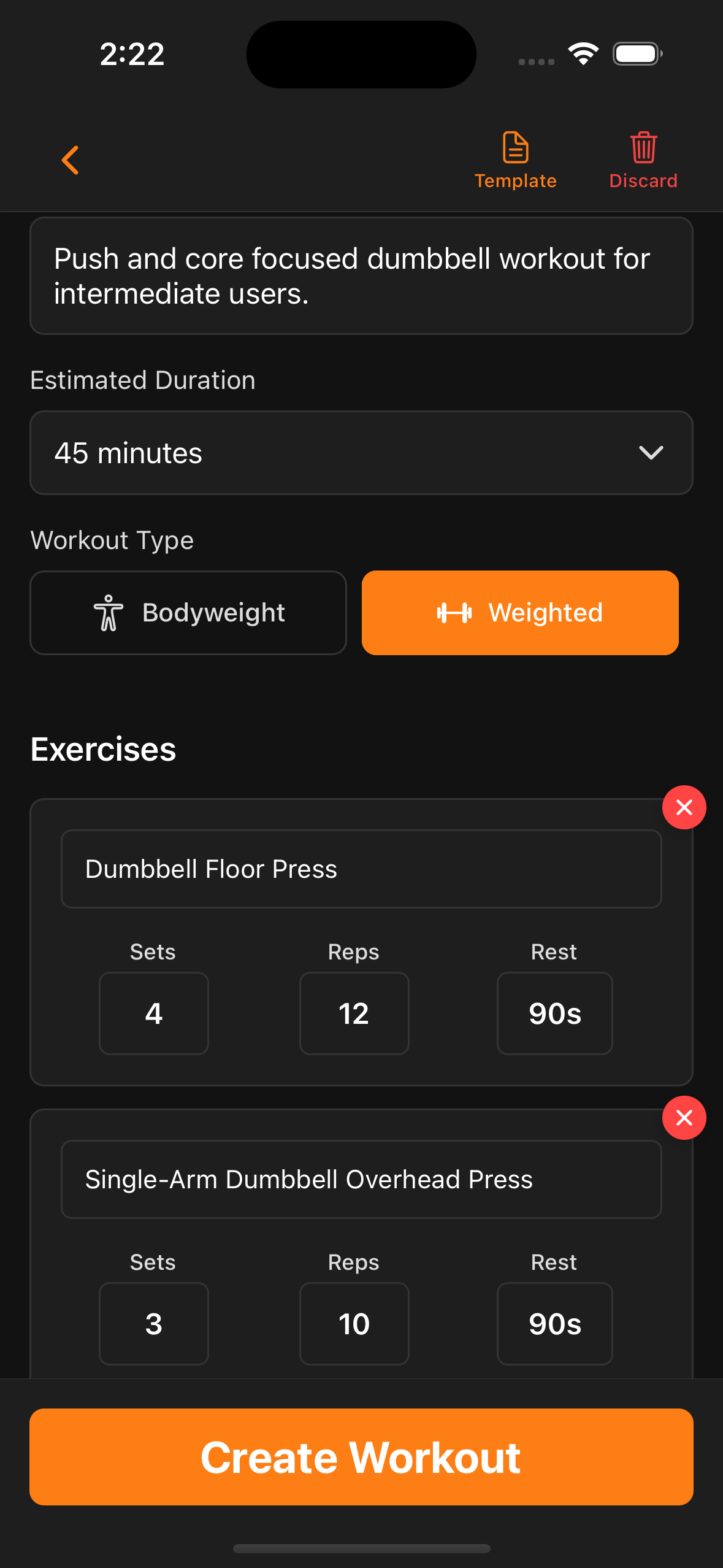Expand the Estimated Duration dropdown
Screen dimensions: 723x1568
pyautogui.click(x=361, y=453)
